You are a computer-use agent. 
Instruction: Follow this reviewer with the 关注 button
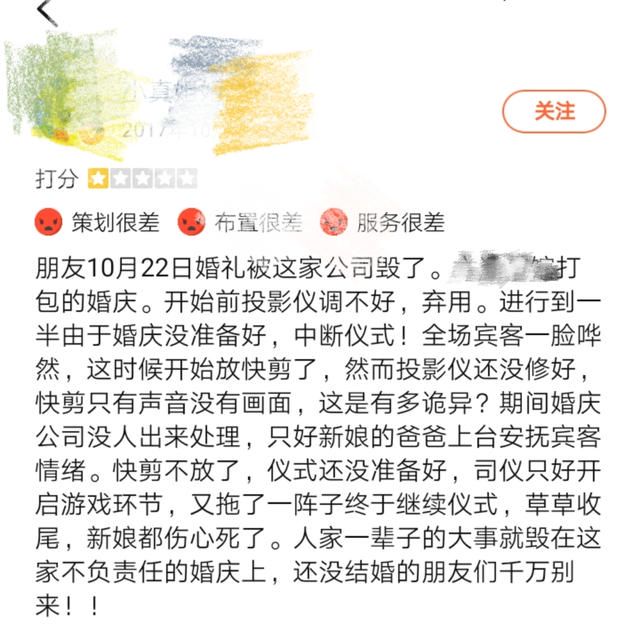[x=554, y=111]
